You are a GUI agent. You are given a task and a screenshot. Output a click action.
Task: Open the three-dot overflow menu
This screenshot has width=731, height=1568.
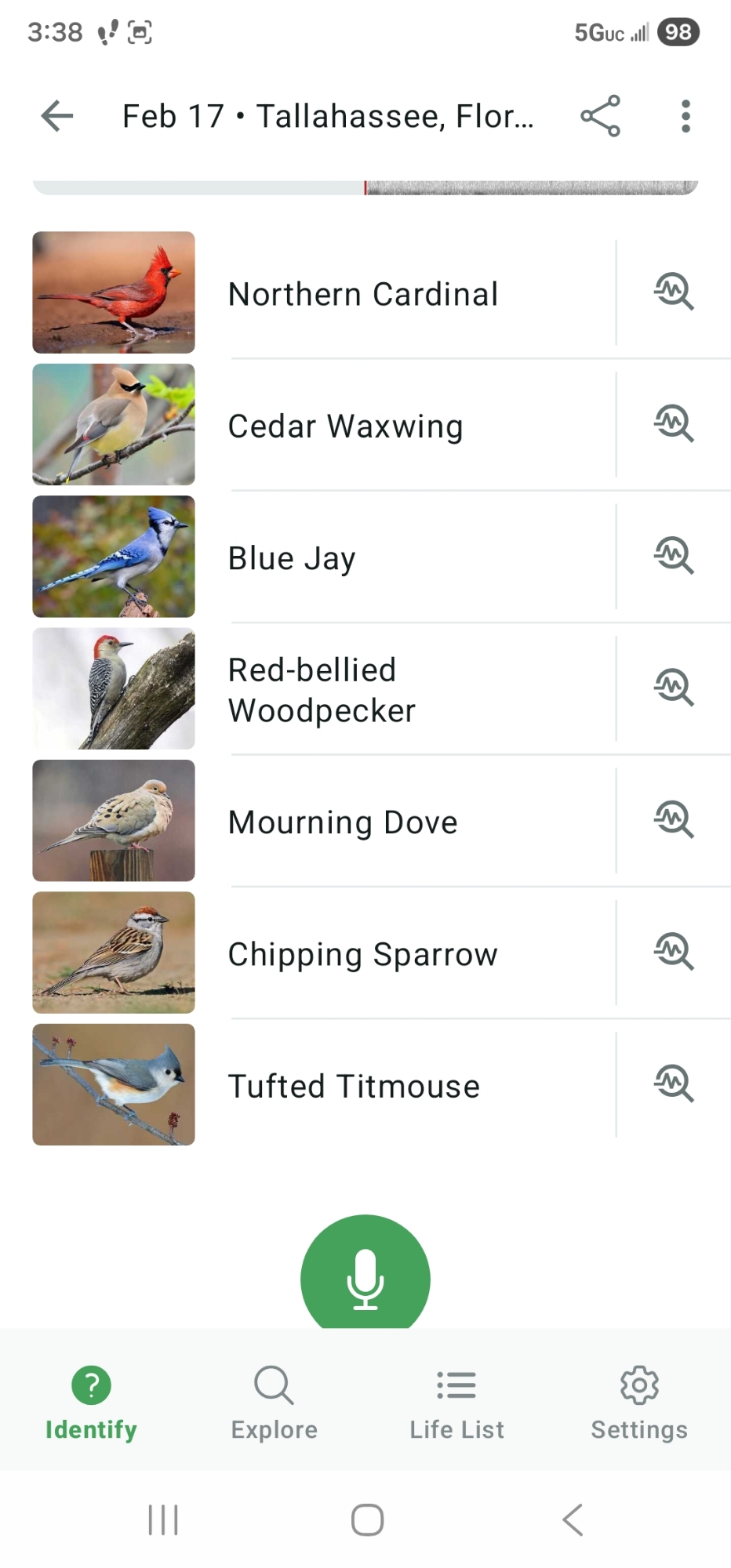(x=686, y=116)
